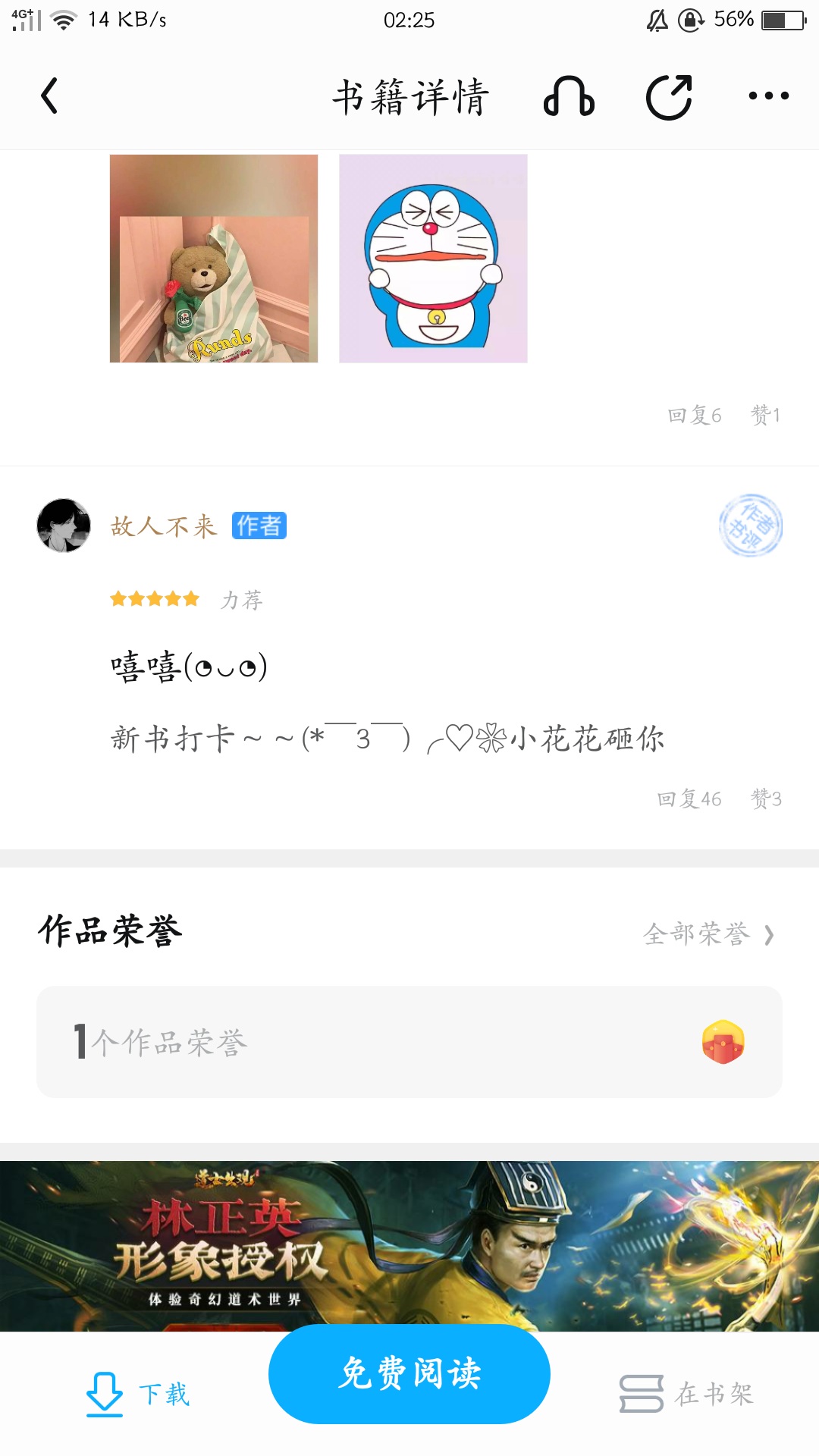Screen dimensions: 819x1456
Task: View 全部荣誉 for this book
Action: tap(708, 934)
